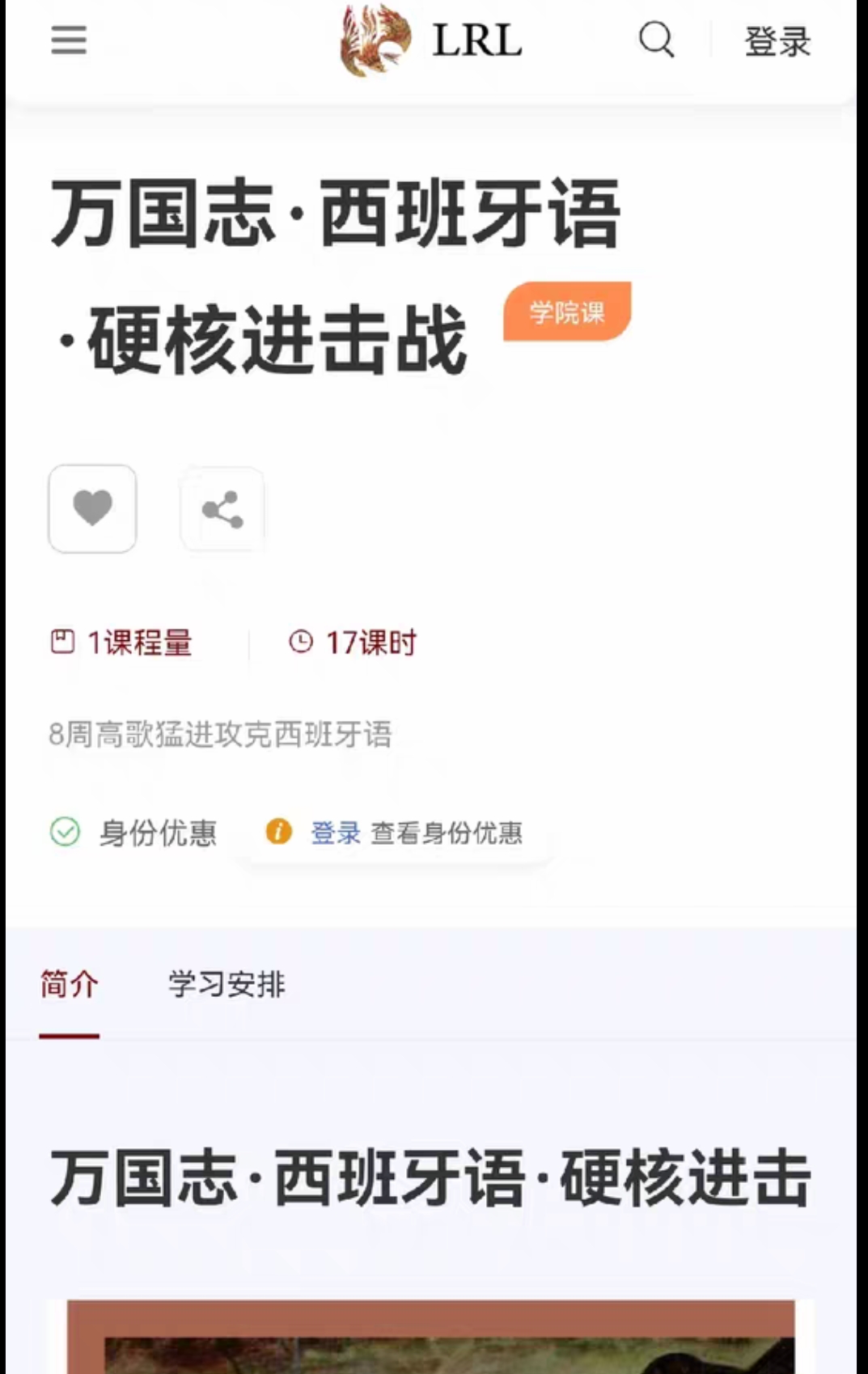Click the 登录 link at top right
The height and width of the screenshot is (1374, 868).
click(777, 42)
